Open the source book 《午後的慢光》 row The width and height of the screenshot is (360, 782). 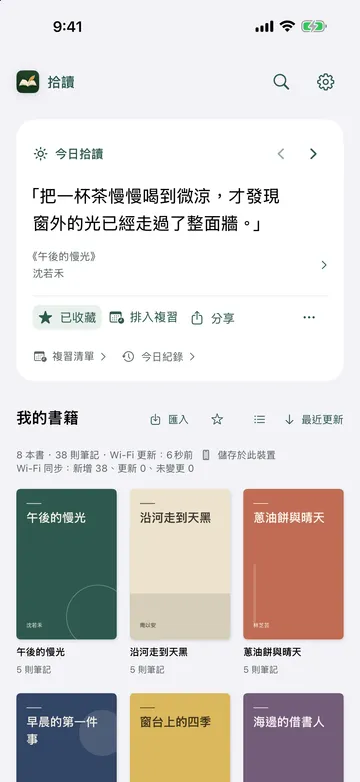click(180, 265)
